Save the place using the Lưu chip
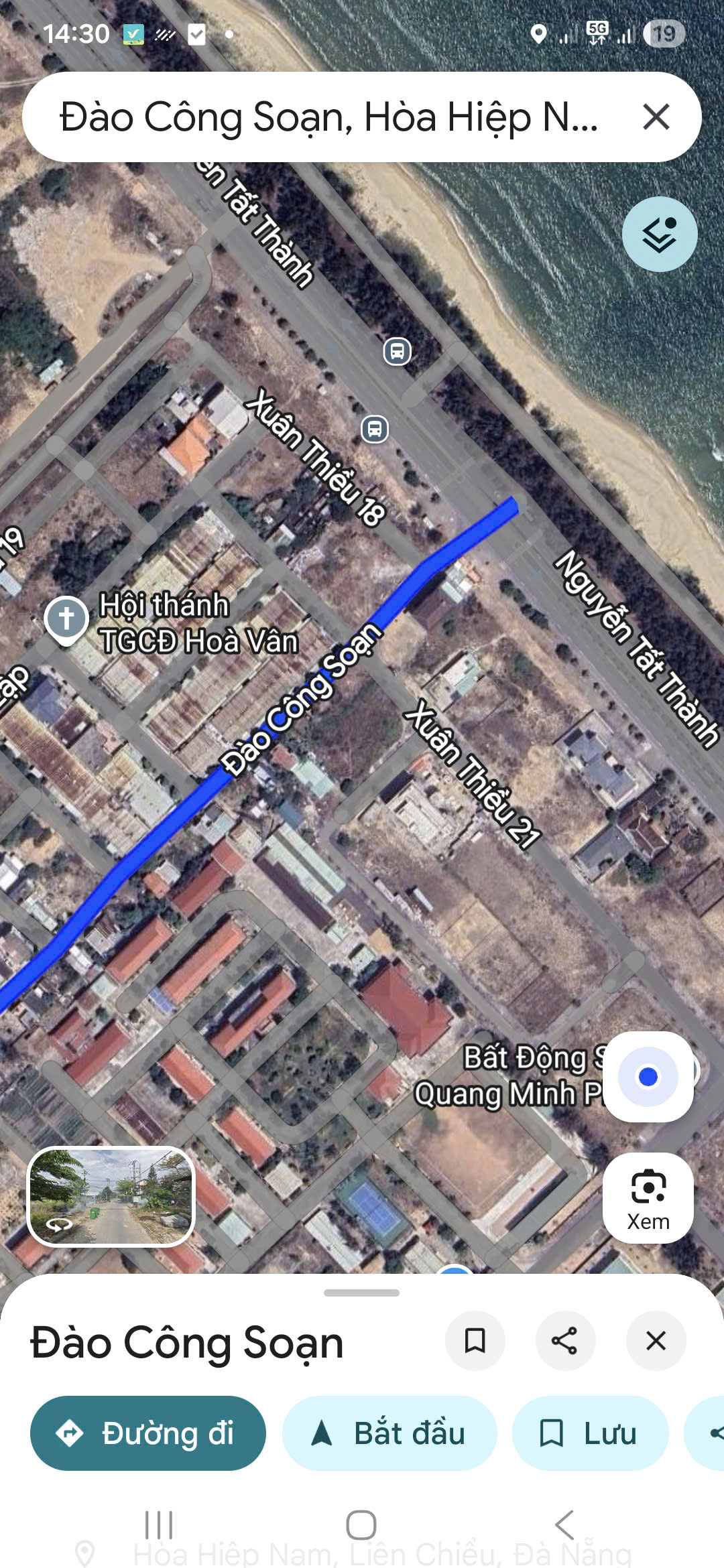Image resolution: width=724 pixels, height=1568 pixels. [x=590, y=1433]
